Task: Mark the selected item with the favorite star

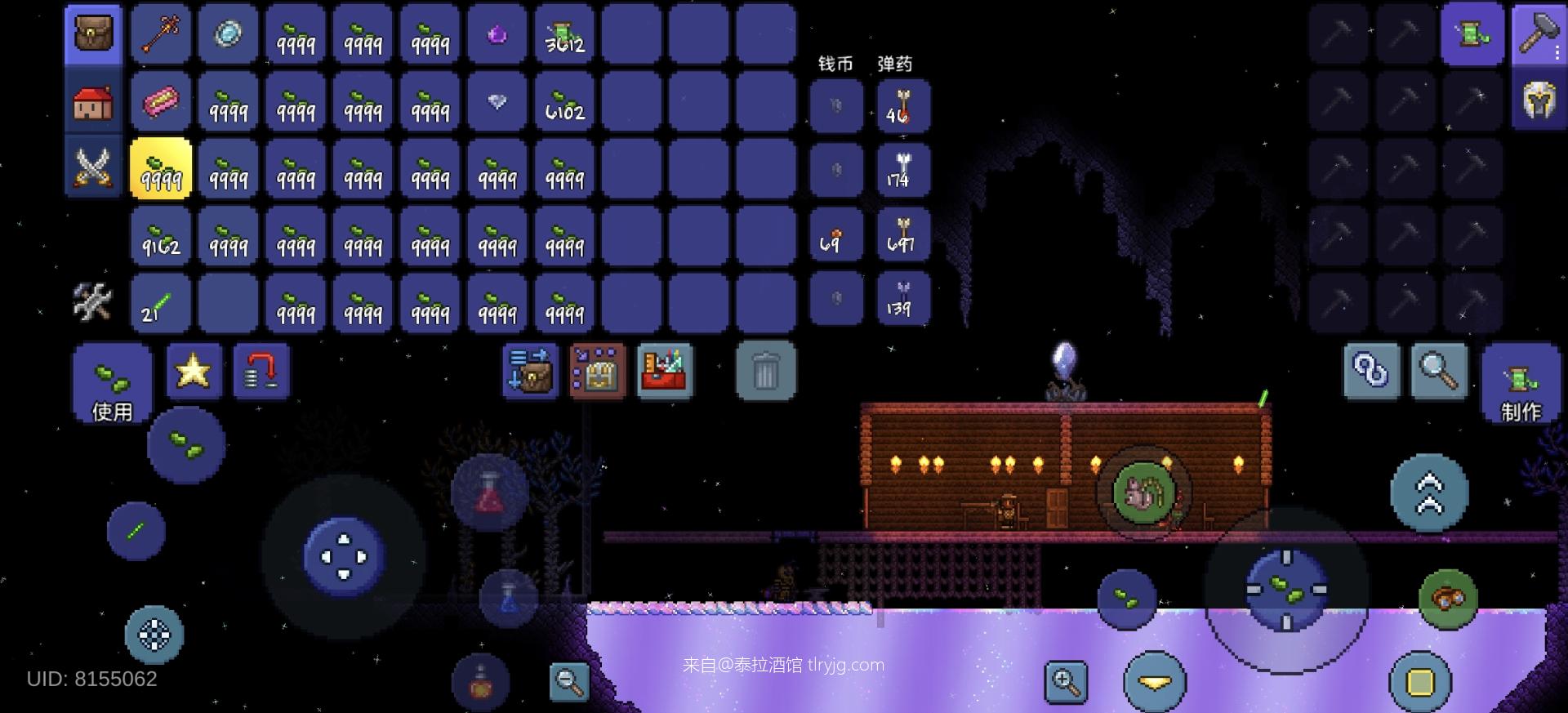Action: pos(194,372)
